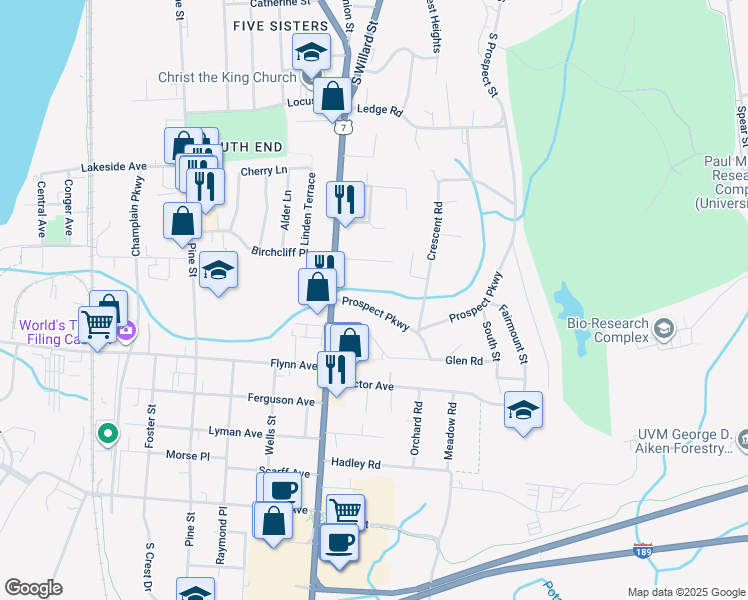
Task: Tap the school marker above Christ the King Church
Action: tap(311, 52)
